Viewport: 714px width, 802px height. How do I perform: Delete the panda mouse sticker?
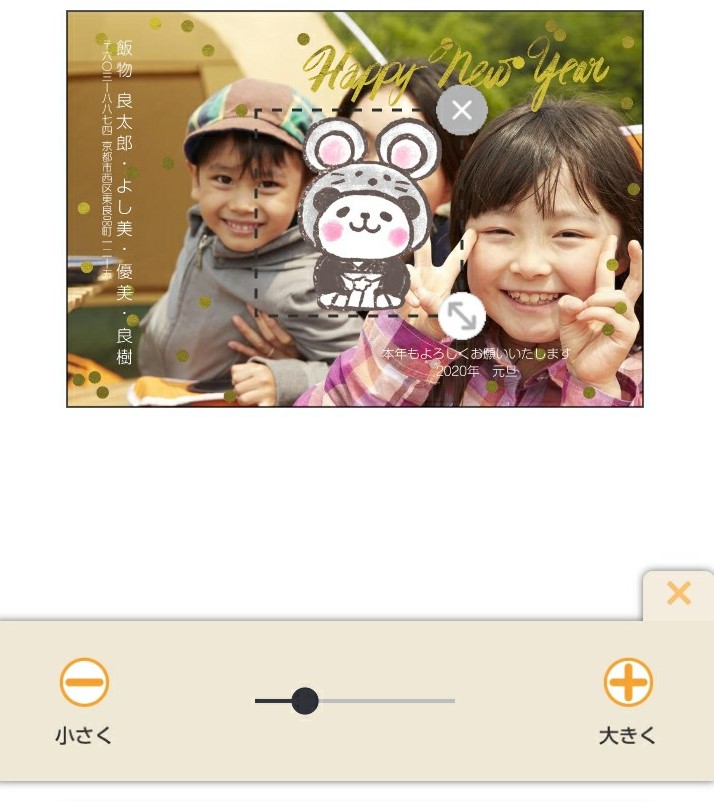coord(461,110)
